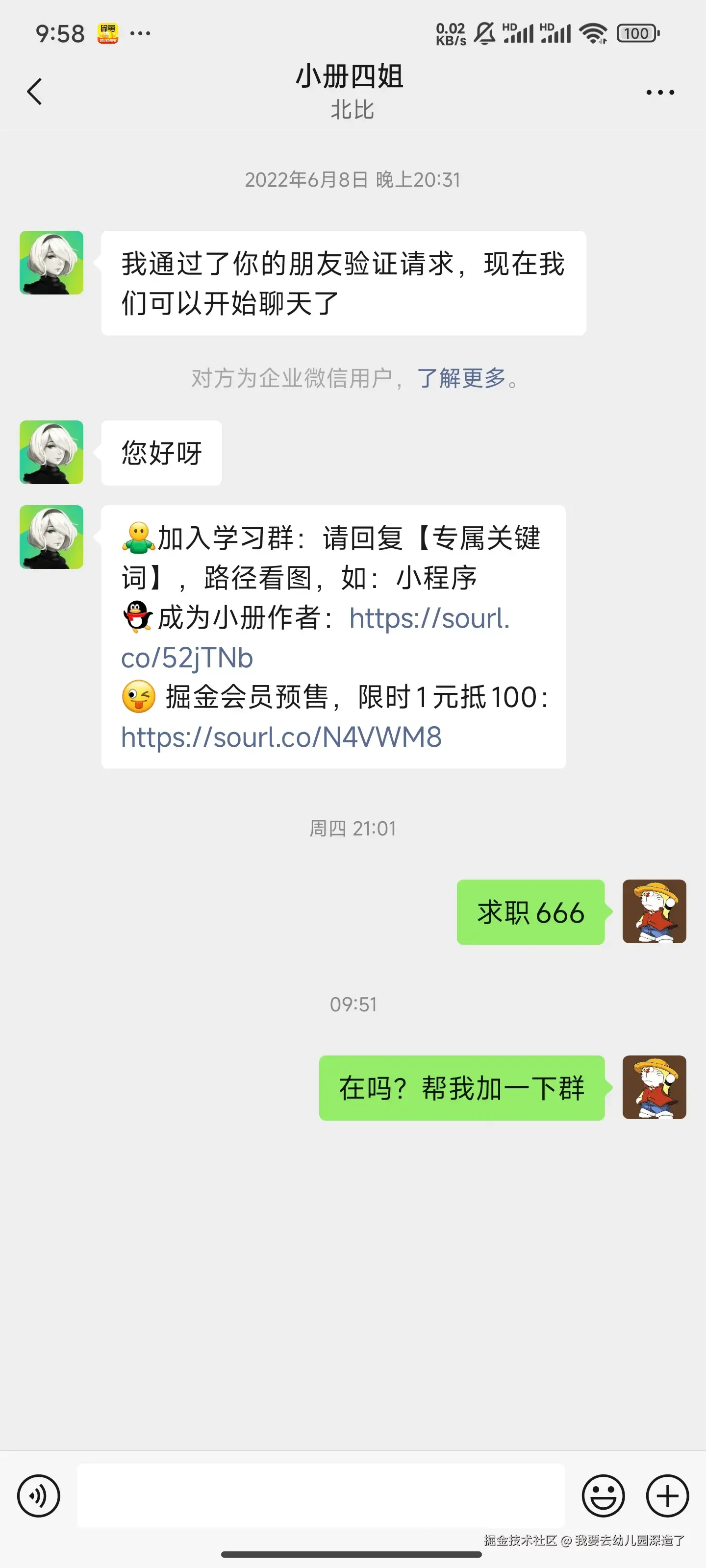Switch to voice message input

point(38,1495)
